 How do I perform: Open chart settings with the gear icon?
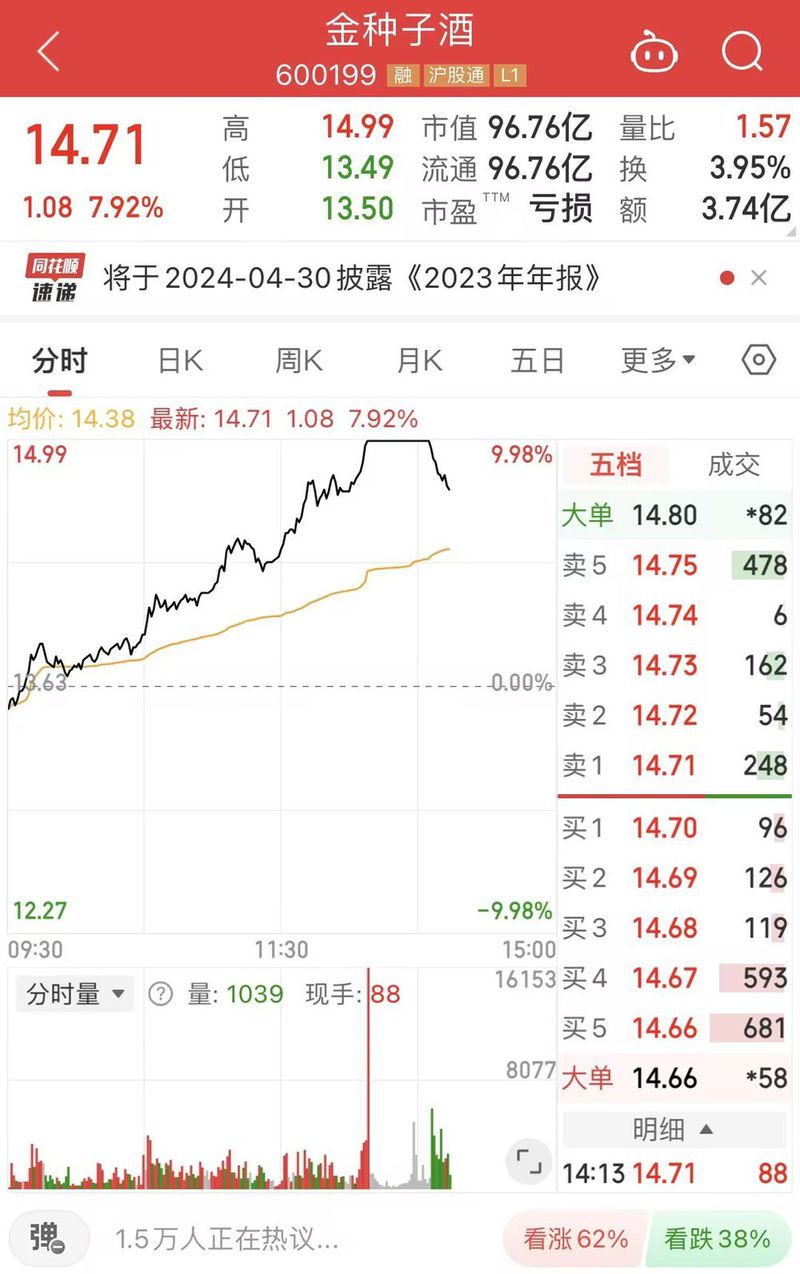(758, 360)
